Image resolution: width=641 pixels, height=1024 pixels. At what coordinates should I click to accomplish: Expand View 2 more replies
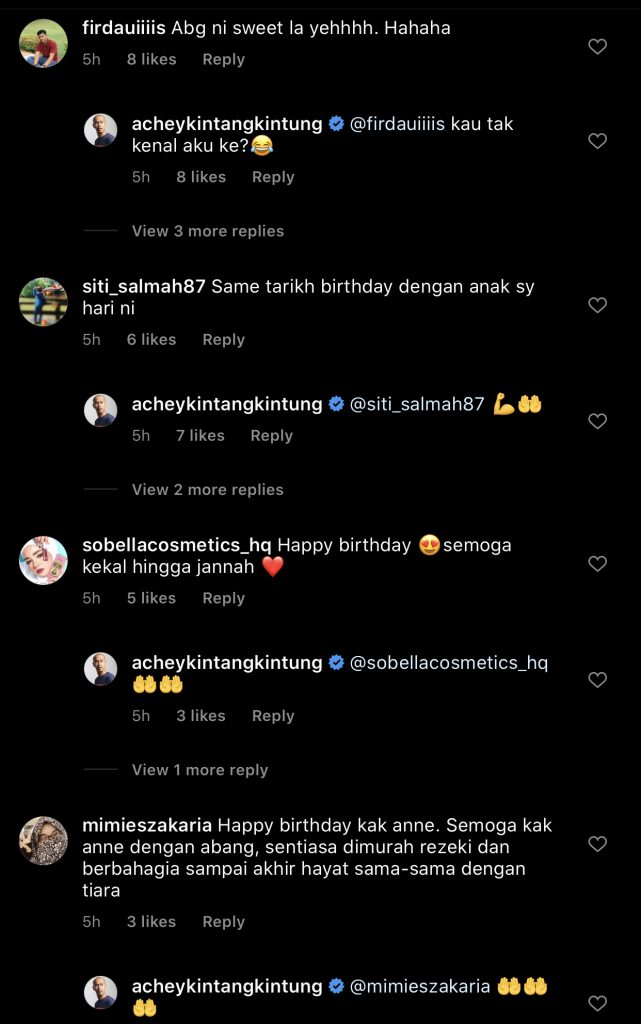pos(207,490)
